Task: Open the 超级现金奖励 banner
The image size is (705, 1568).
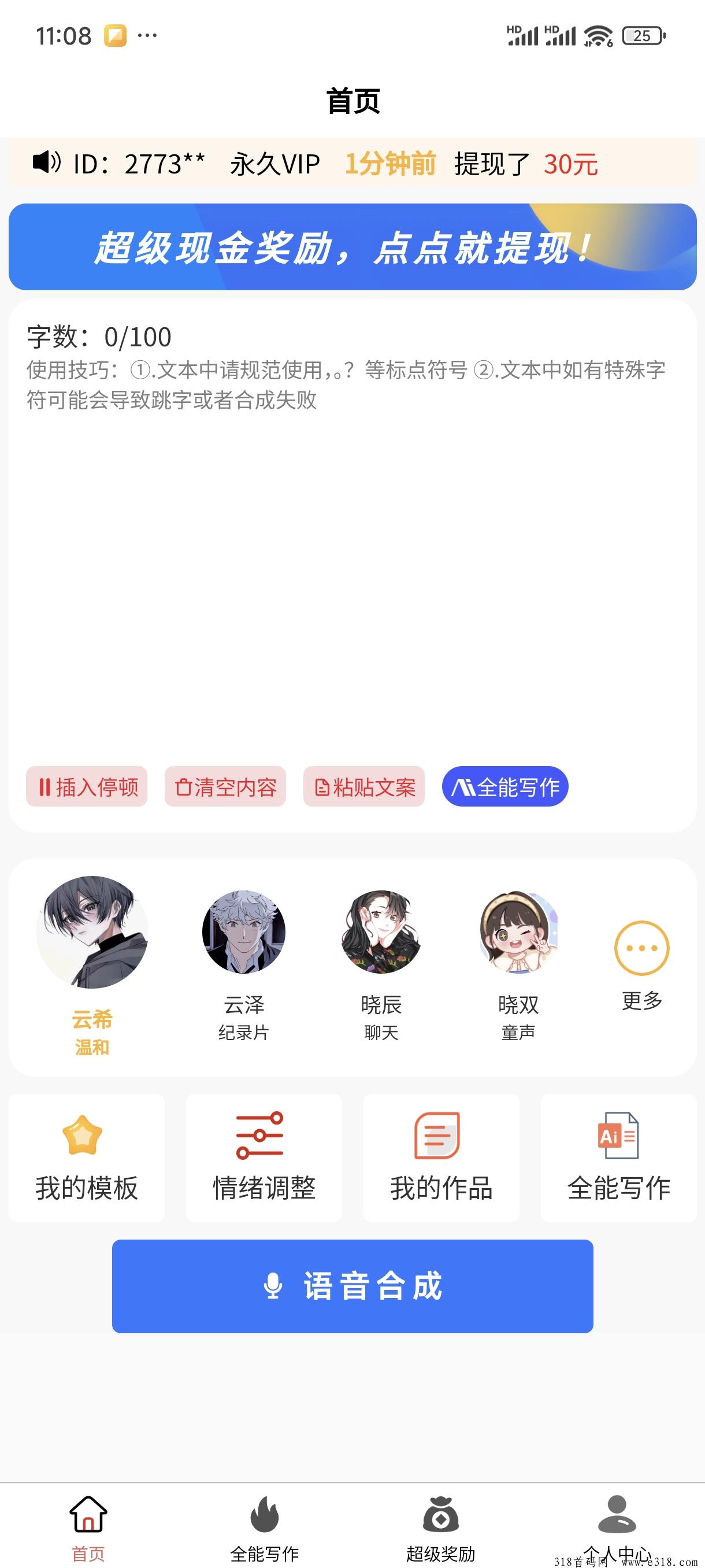Action: coord(352,246)
